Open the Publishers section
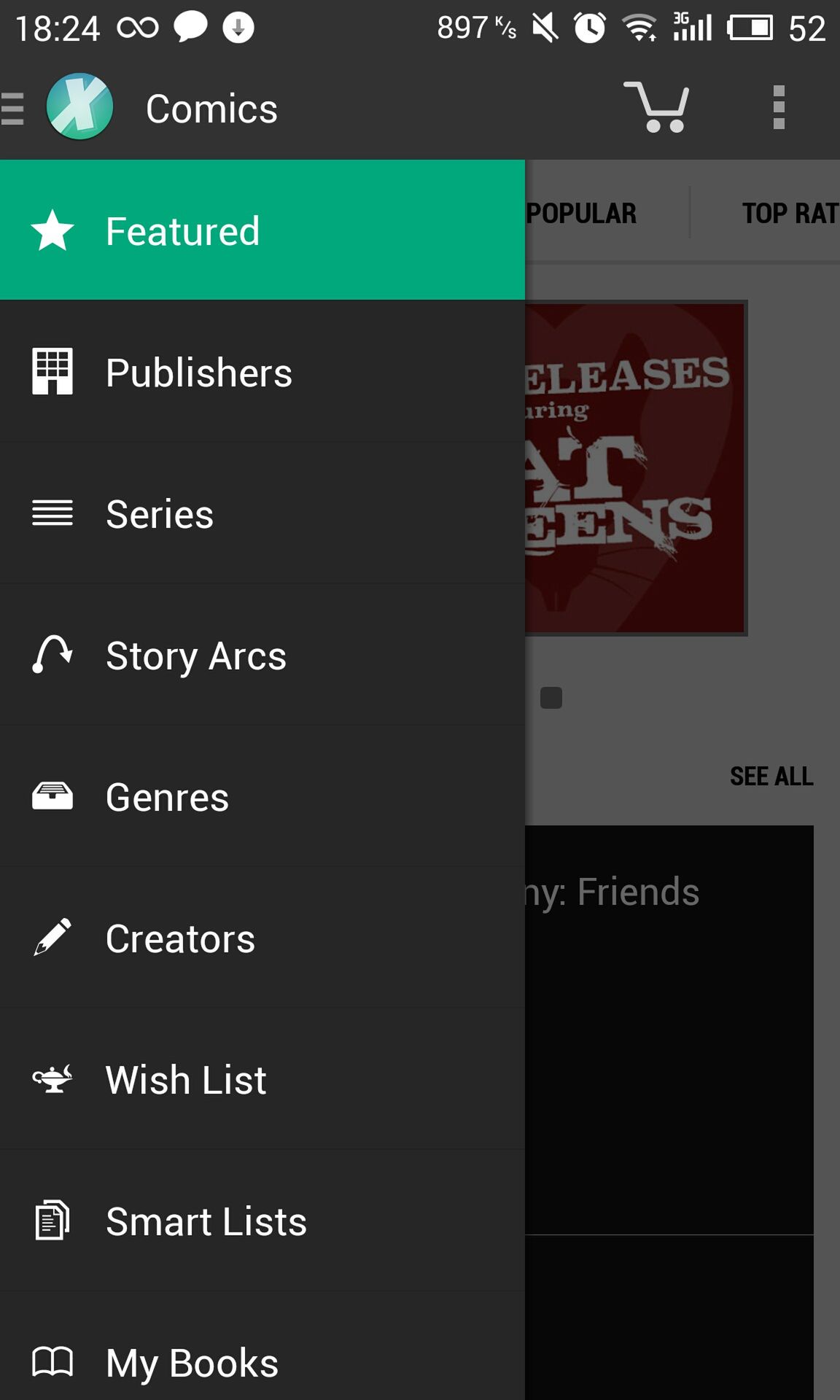 [262, 372]
